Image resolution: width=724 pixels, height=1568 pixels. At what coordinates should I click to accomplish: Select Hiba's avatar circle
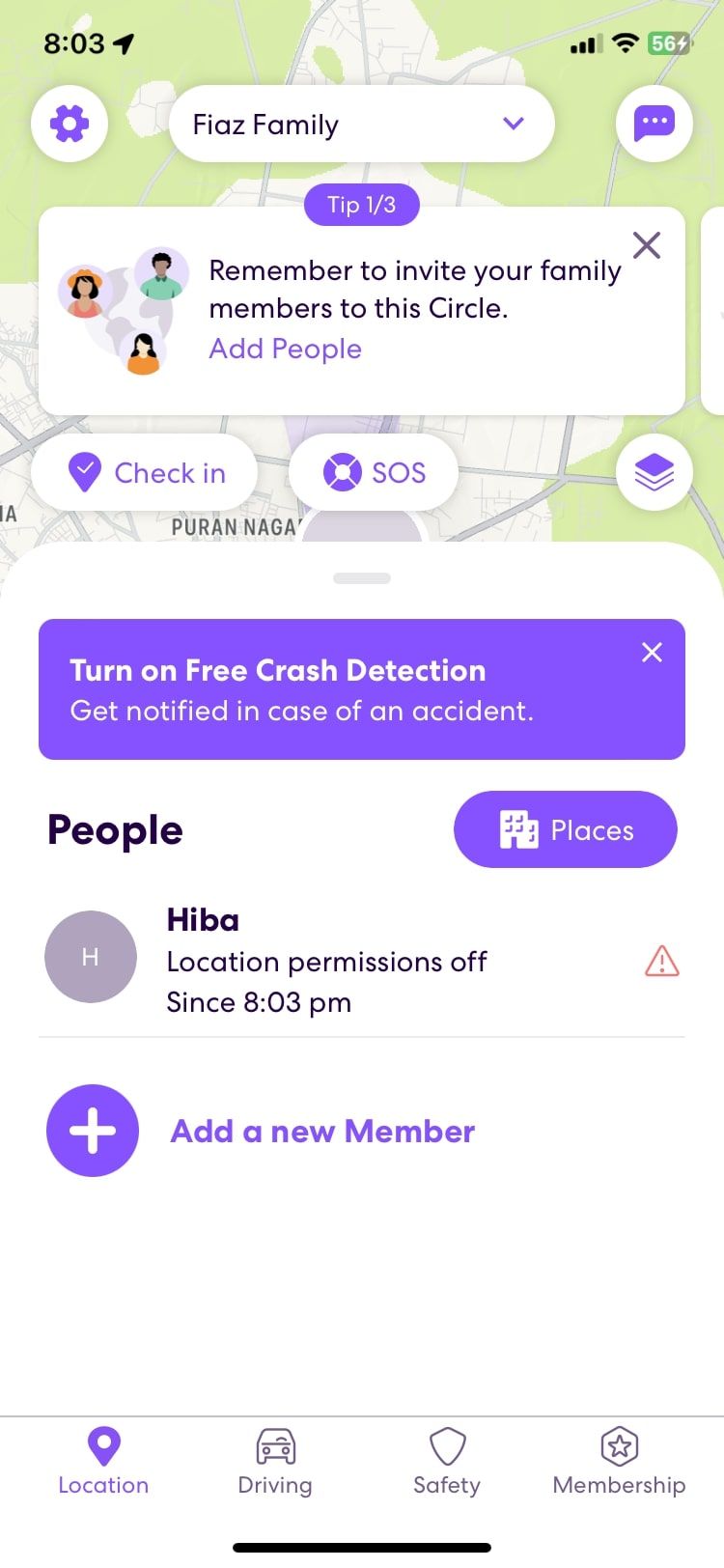click(91, 957)
